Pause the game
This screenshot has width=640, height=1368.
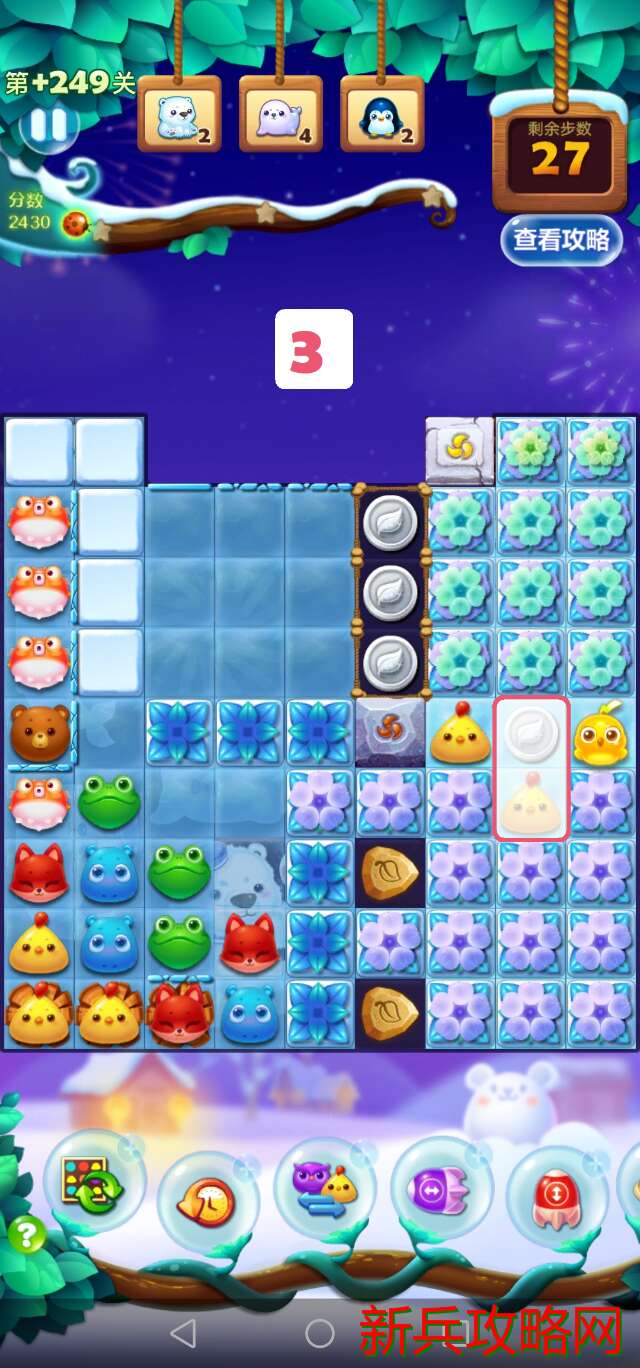pos(47,126)
